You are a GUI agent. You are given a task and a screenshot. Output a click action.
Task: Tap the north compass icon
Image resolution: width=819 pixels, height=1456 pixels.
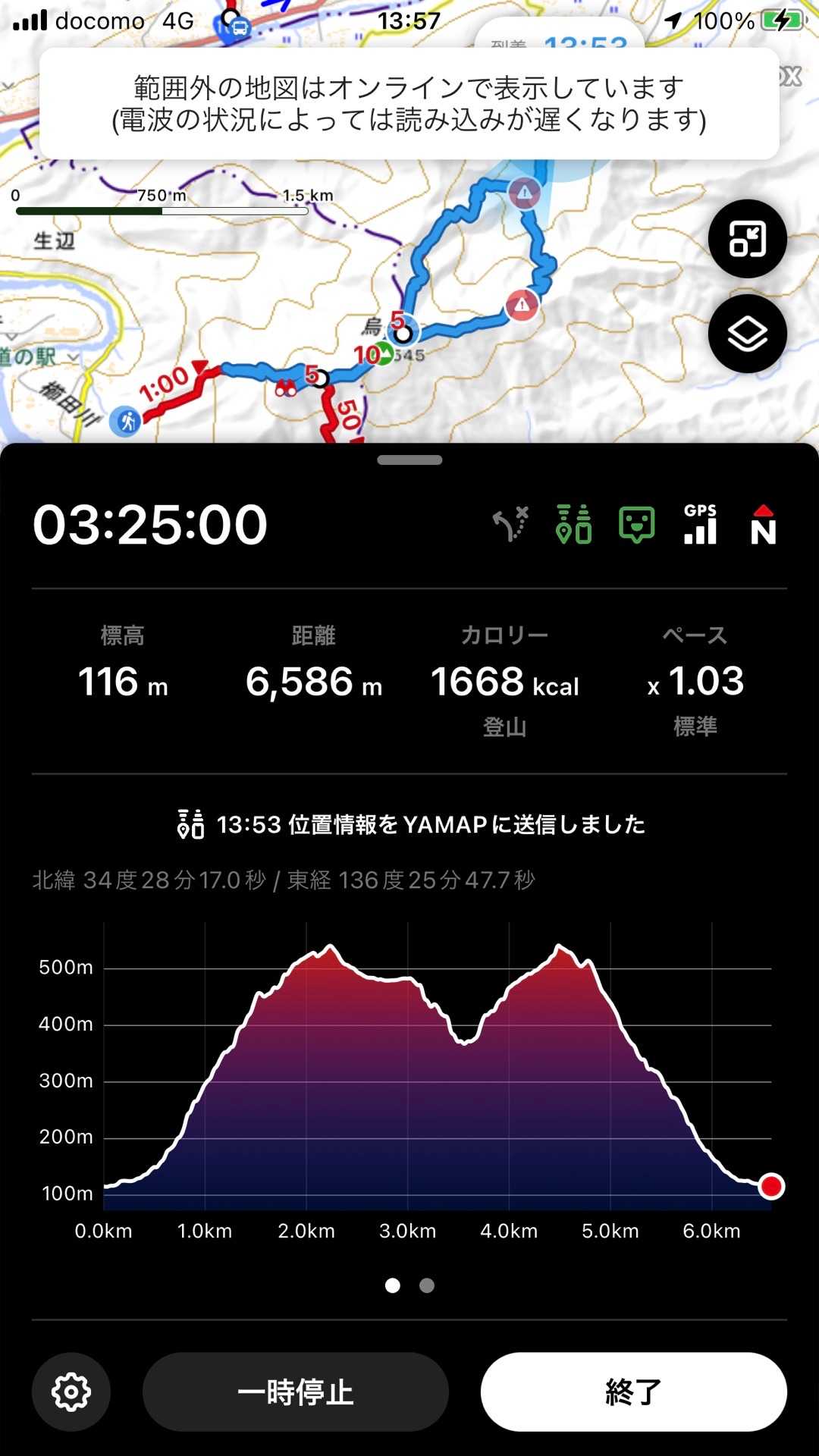coord(763,524)
